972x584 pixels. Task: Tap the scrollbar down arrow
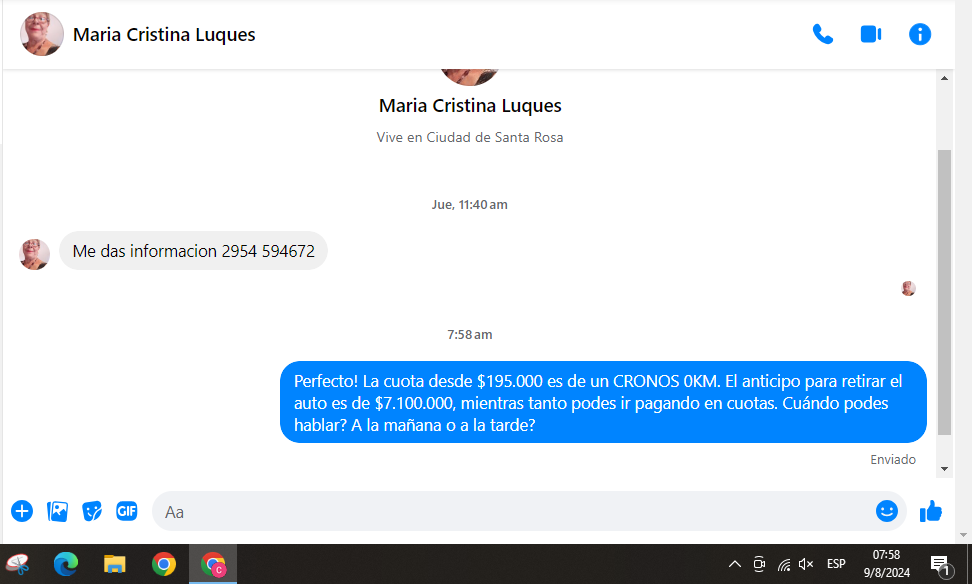(944, 468)
